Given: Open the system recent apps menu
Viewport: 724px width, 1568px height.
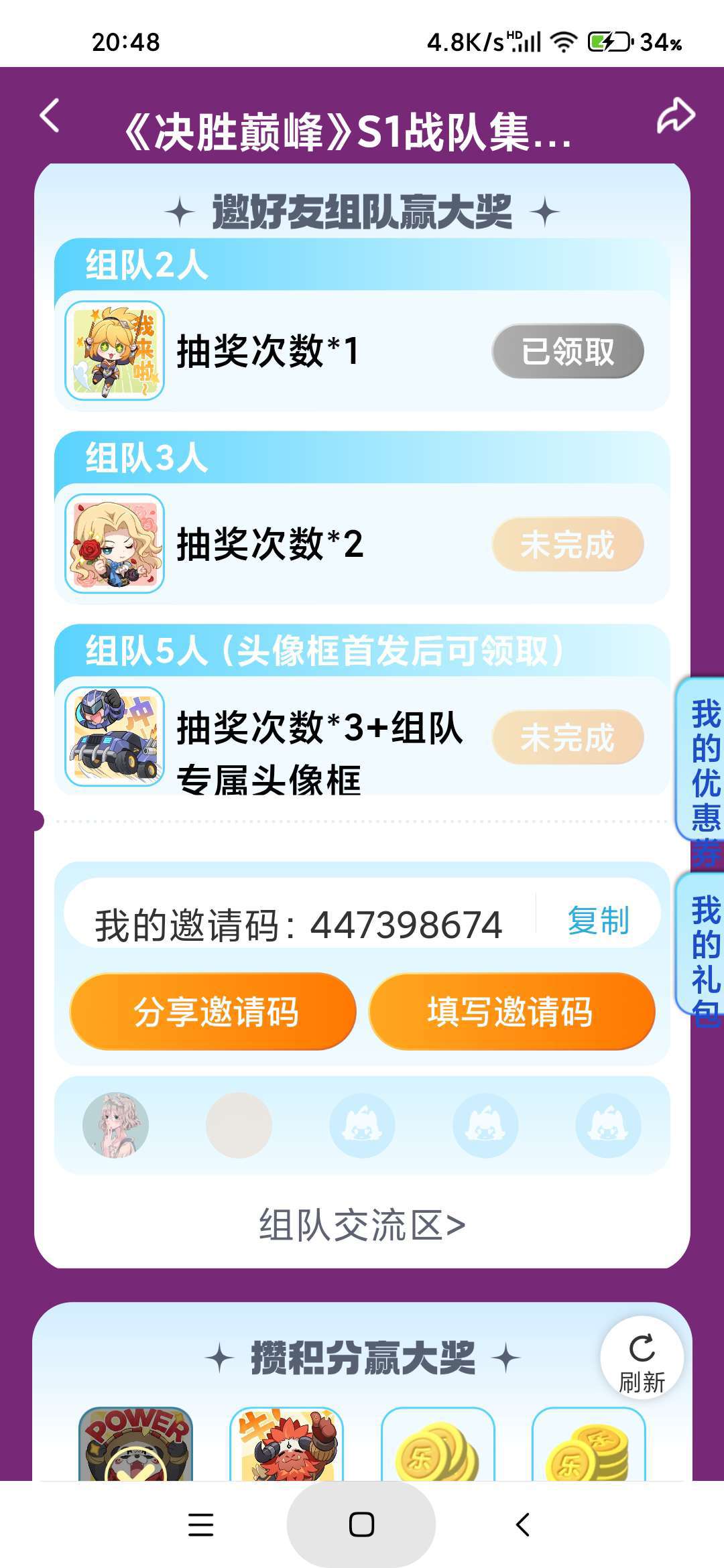Looking at the screenshot, I should (200, 1524).
